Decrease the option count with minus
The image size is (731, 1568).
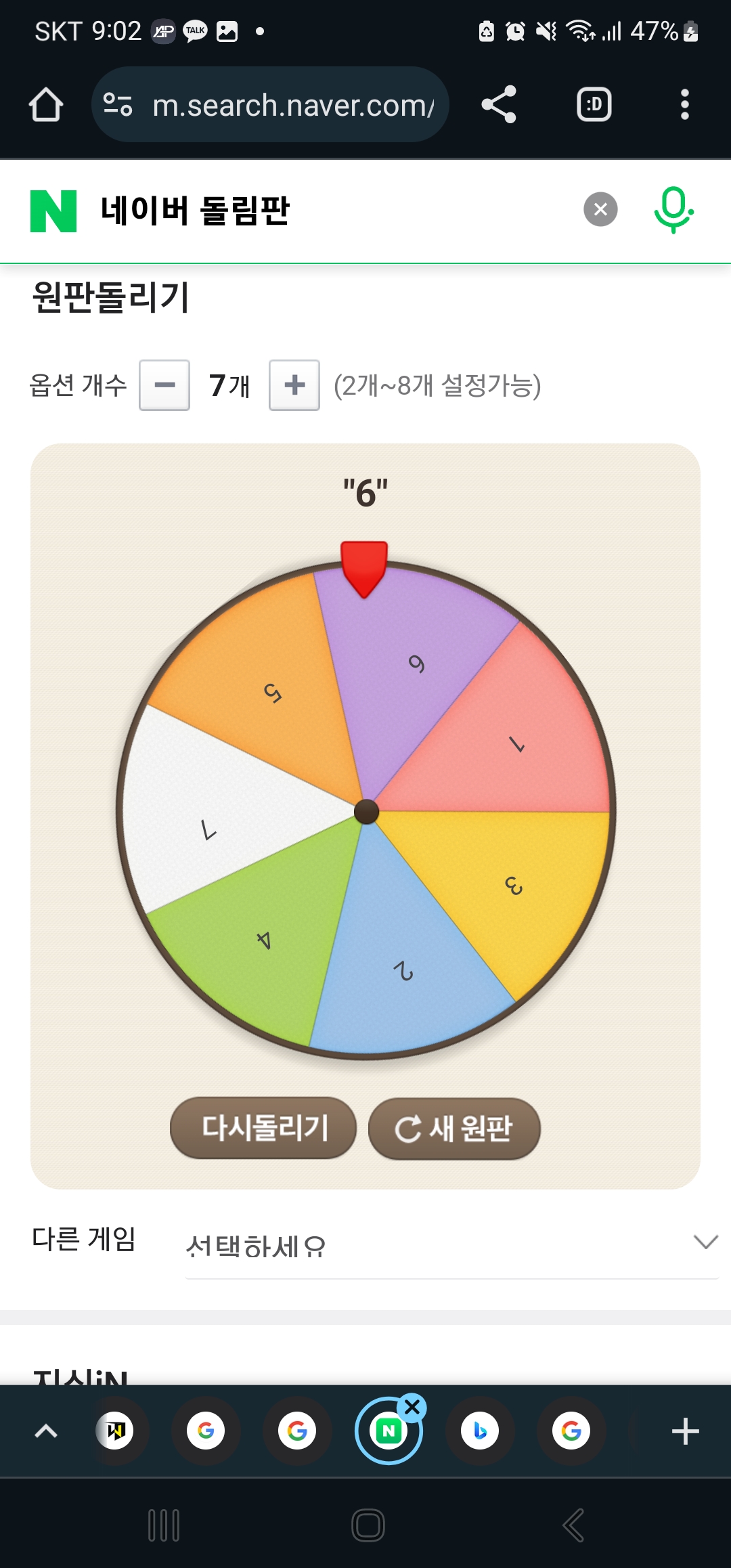[x=164, y=385]
